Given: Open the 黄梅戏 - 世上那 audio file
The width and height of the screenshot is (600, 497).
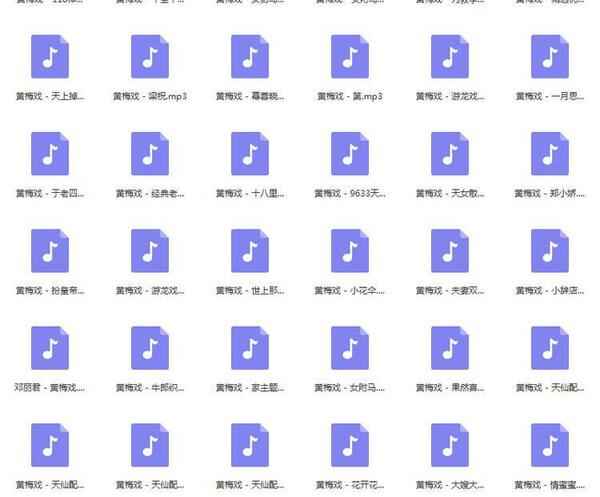Looking at the screenshot, I should 250,251.
